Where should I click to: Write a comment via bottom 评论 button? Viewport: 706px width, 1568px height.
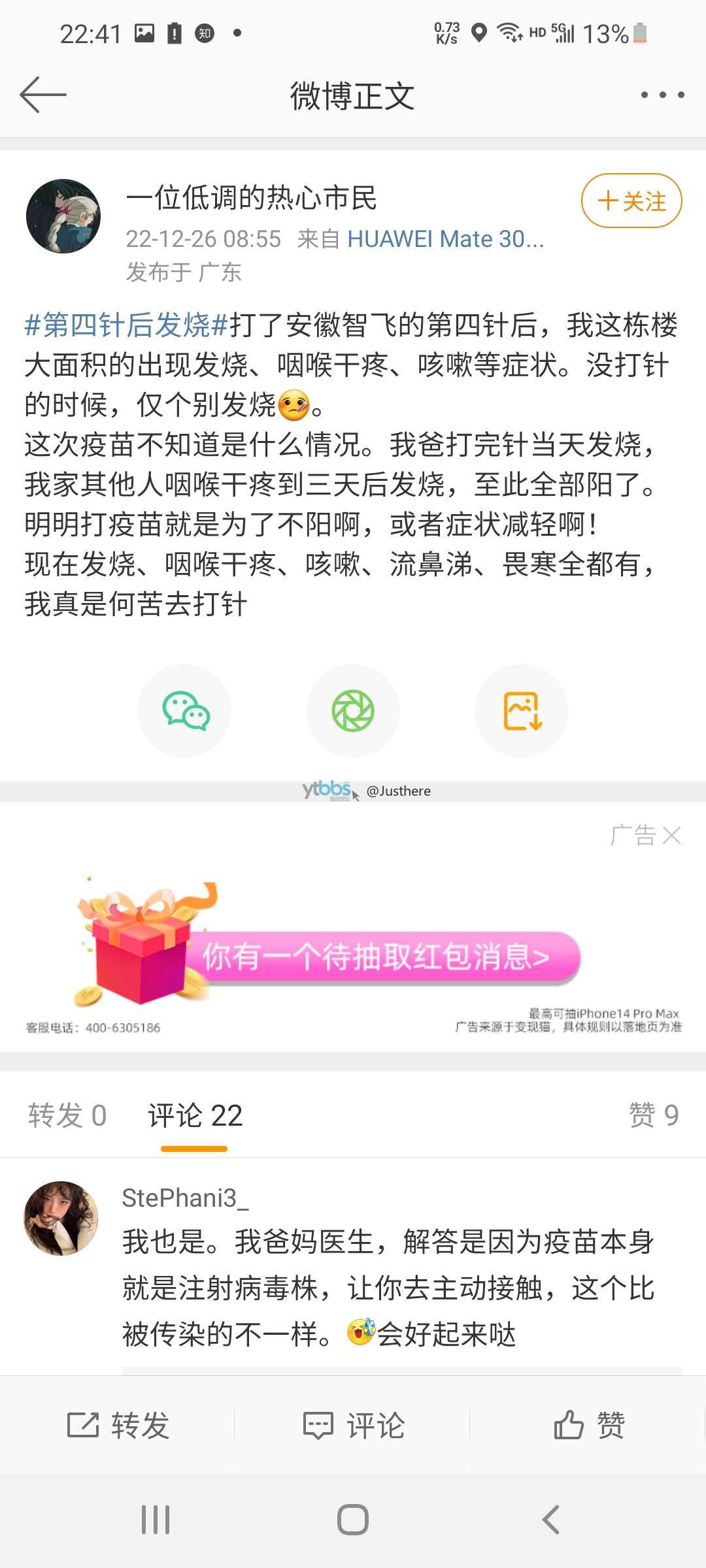point(353,1425)
